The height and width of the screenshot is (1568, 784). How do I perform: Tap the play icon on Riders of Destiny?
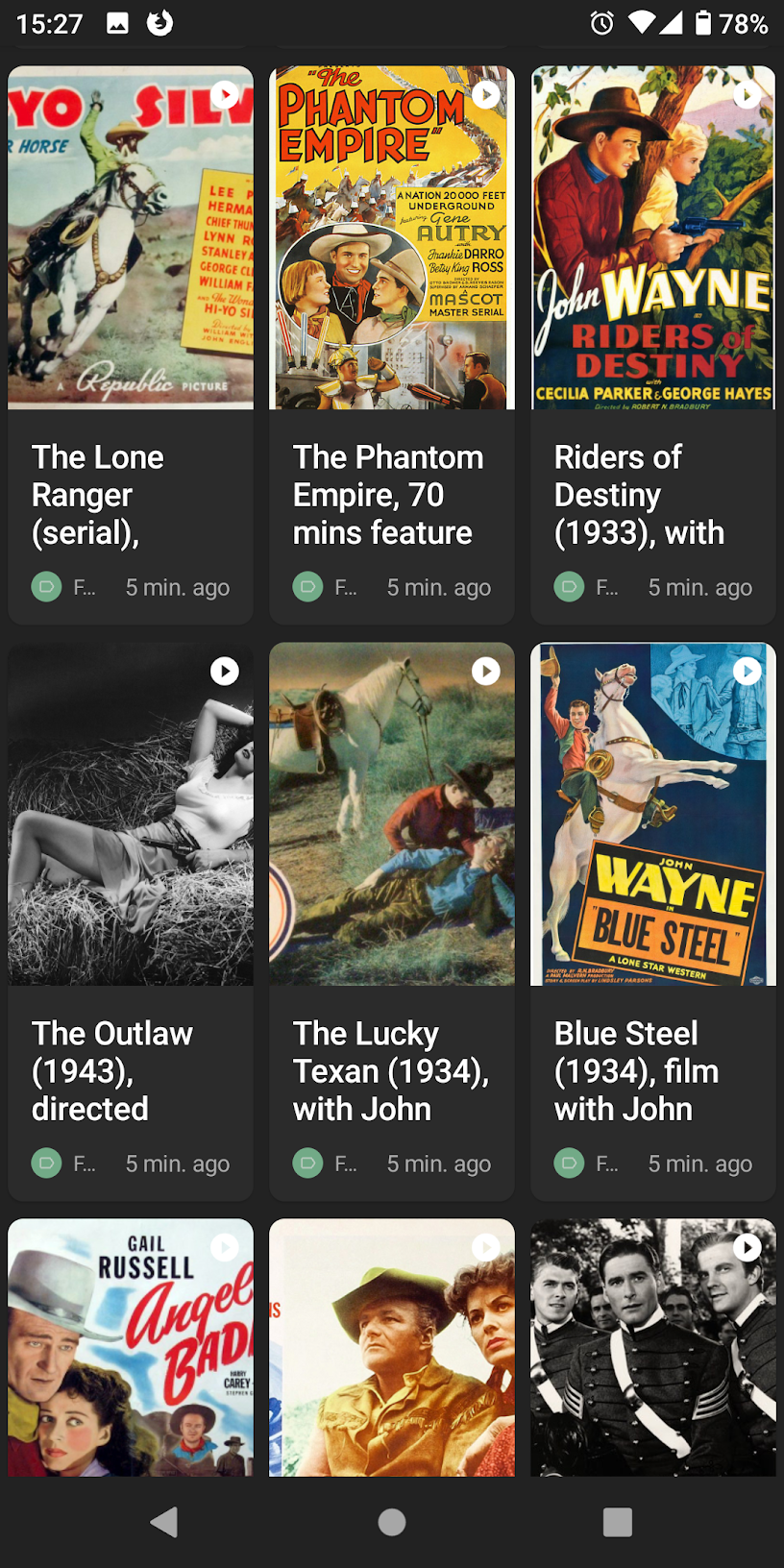[747, 95]
